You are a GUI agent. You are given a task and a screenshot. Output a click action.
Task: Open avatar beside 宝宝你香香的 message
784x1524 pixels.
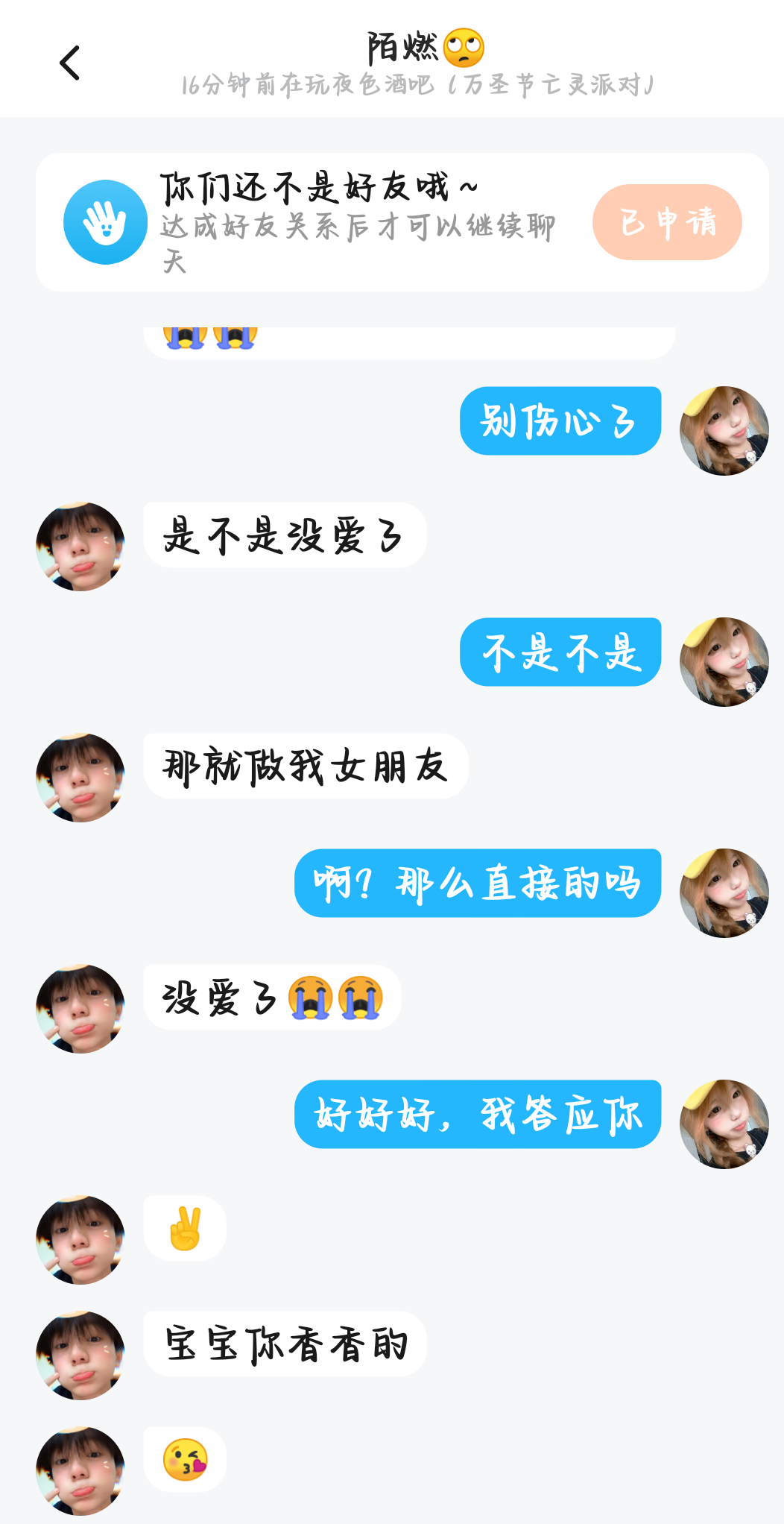coord(80,1355)
